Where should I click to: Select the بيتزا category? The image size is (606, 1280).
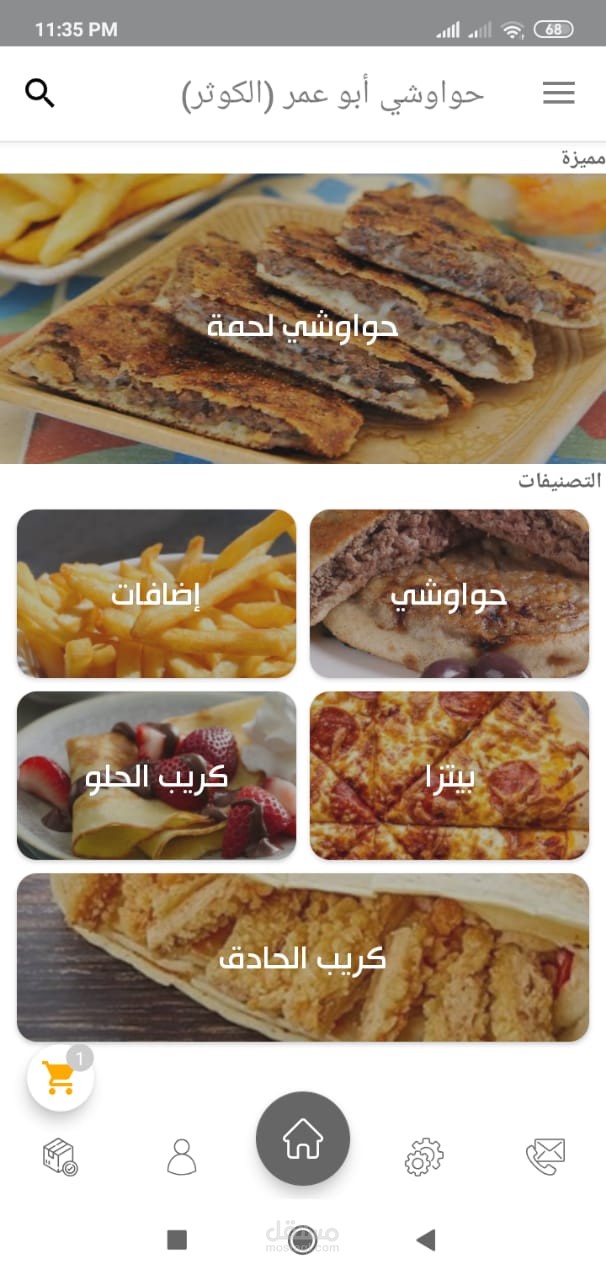pyautogui.click(x=449, y=776)
